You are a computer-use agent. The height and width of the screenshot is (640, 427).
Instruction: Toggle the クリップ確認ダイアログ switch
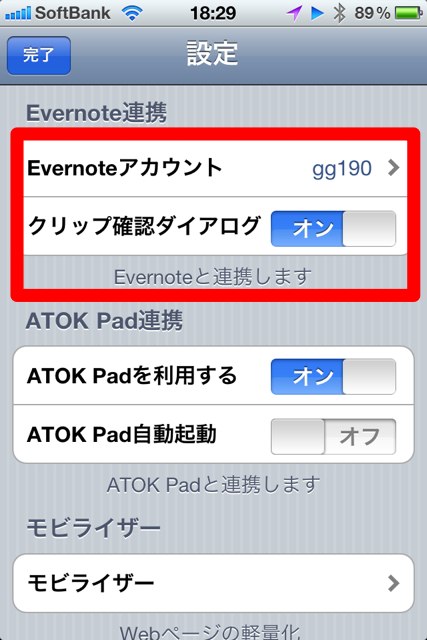click(333, 229)
